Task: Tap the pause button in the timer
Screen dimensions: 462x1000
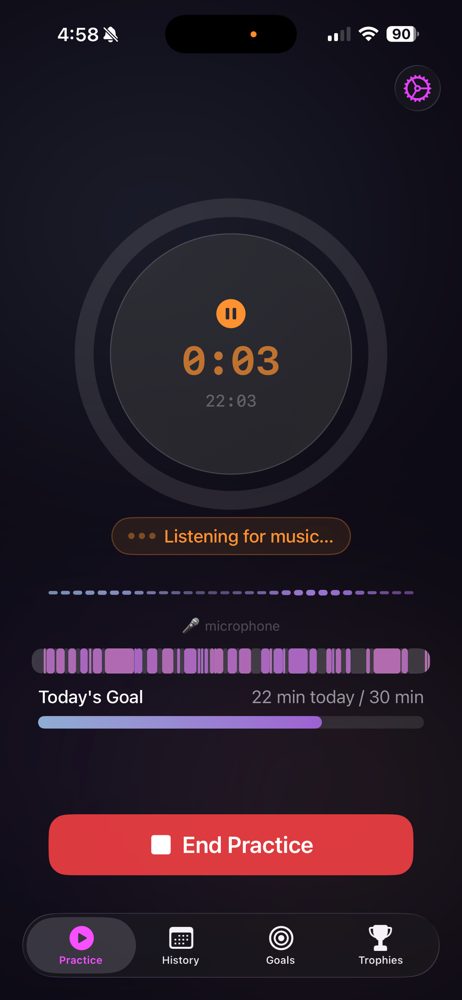Action: (231, 313)
